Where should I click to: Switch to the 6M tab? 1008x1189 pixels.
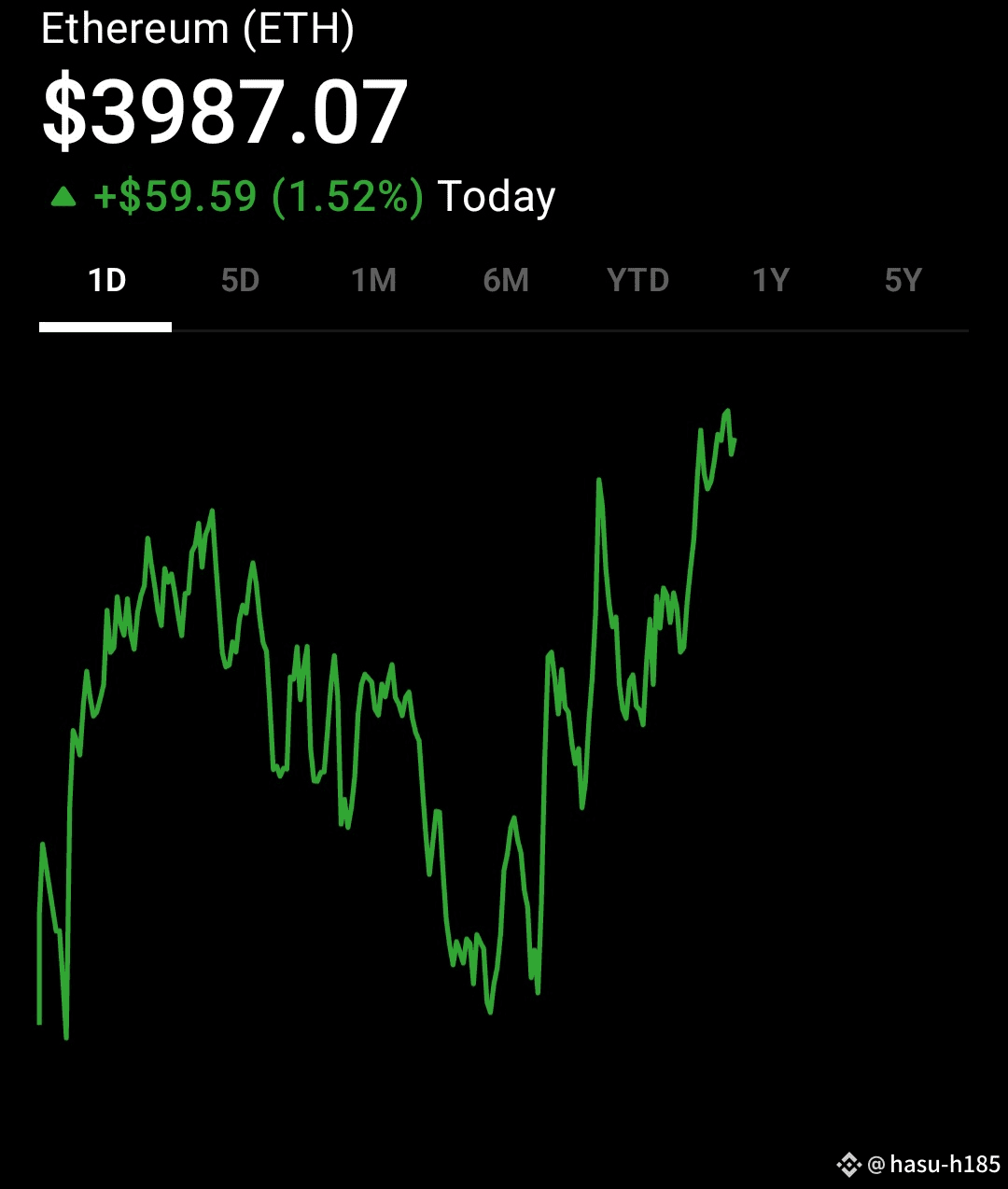[x=506, y=280]
